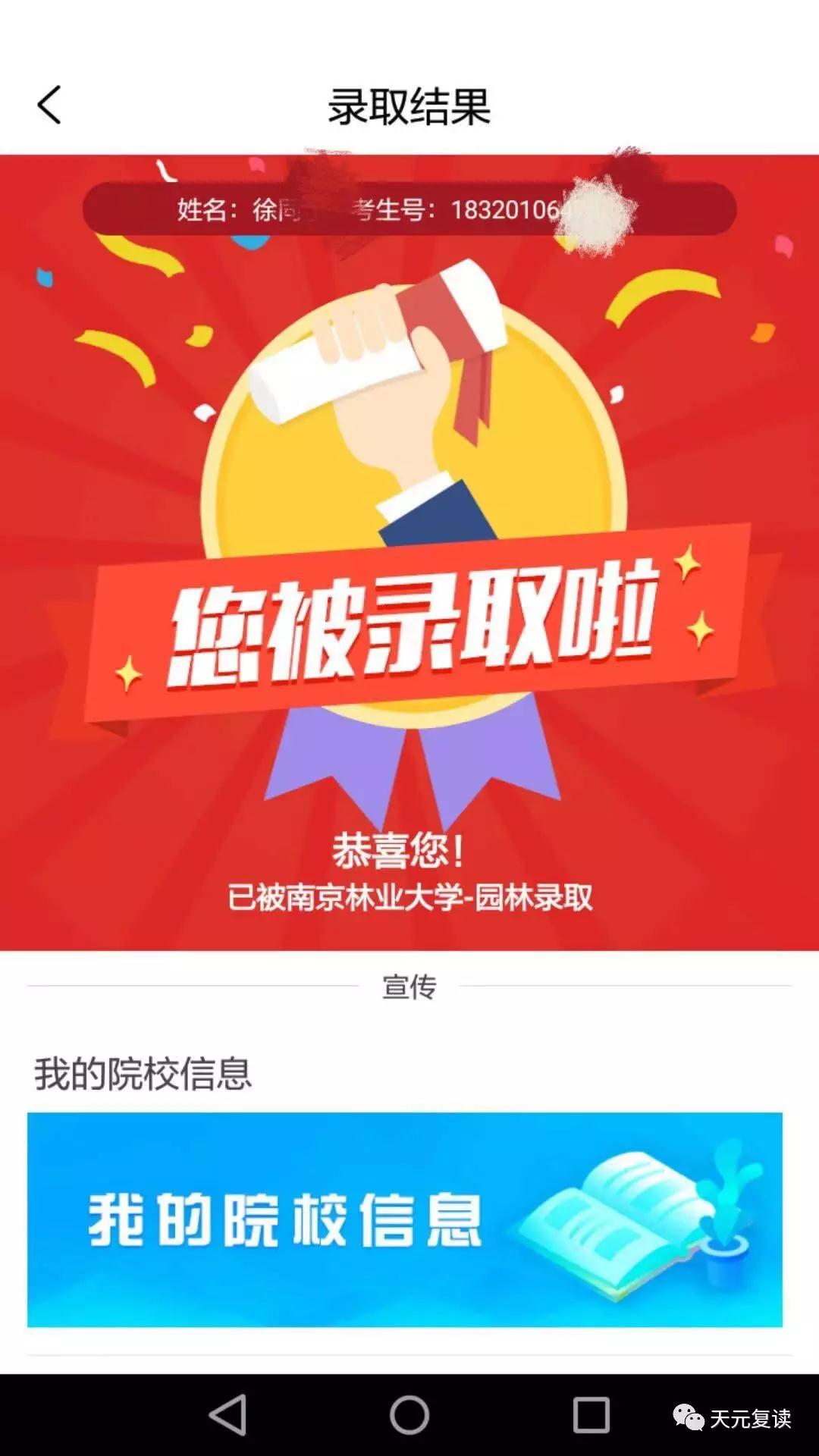
Task: Tap the system back button
Action: coord(227,1415)
